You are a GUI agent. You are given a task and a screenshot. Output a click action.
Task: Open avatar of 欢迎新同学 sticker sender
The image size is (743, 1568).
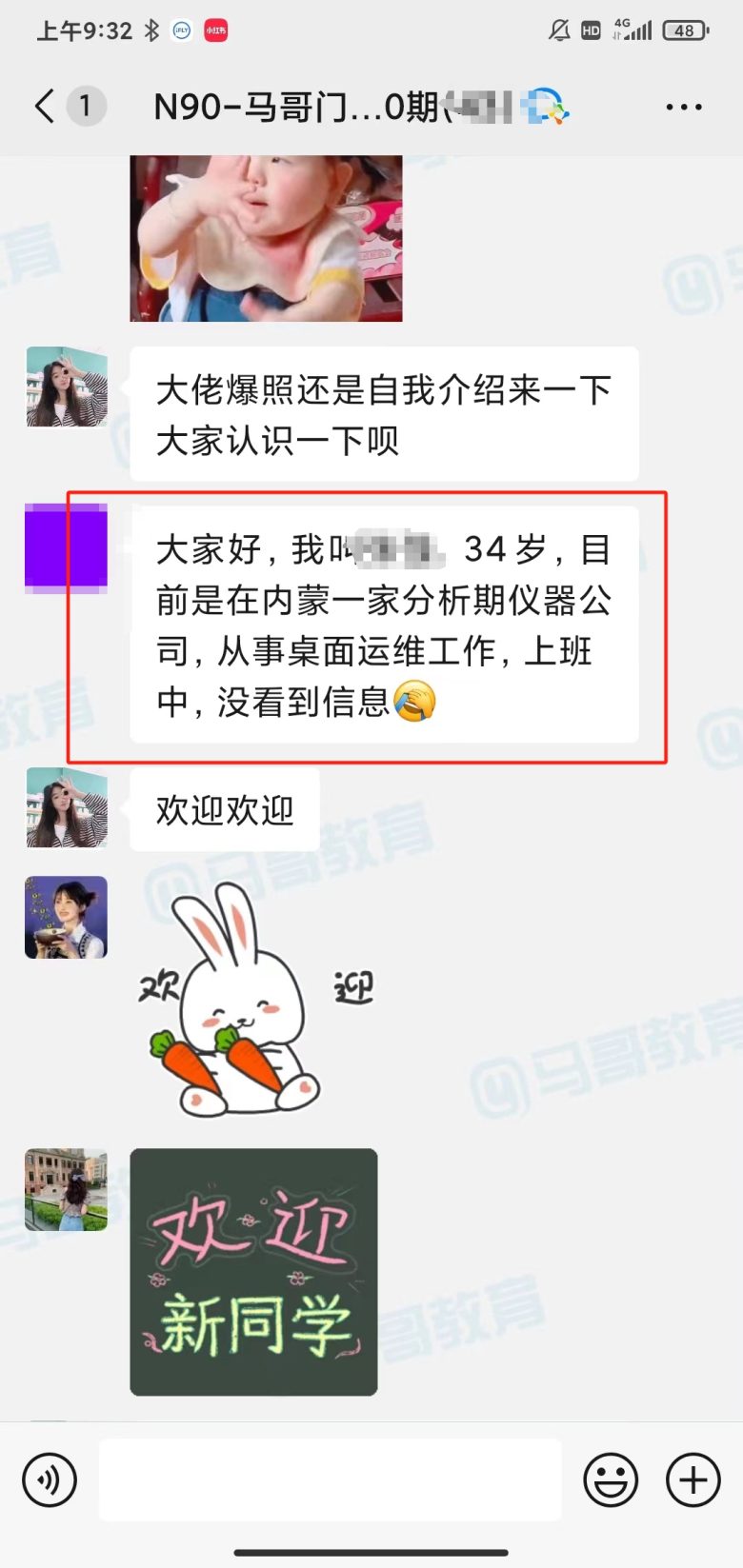(x=66, y=1190)
